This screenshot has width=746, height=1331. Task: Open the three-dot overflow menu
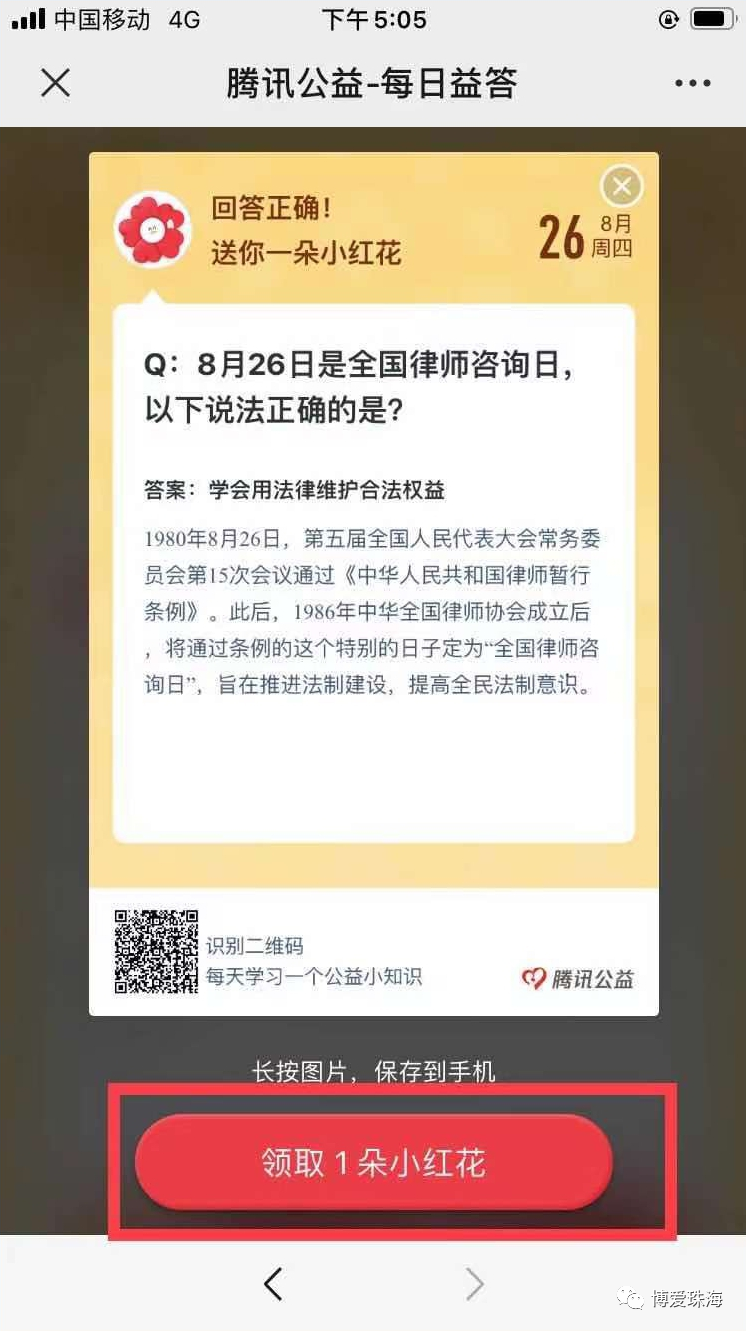[x=692, y=84]
